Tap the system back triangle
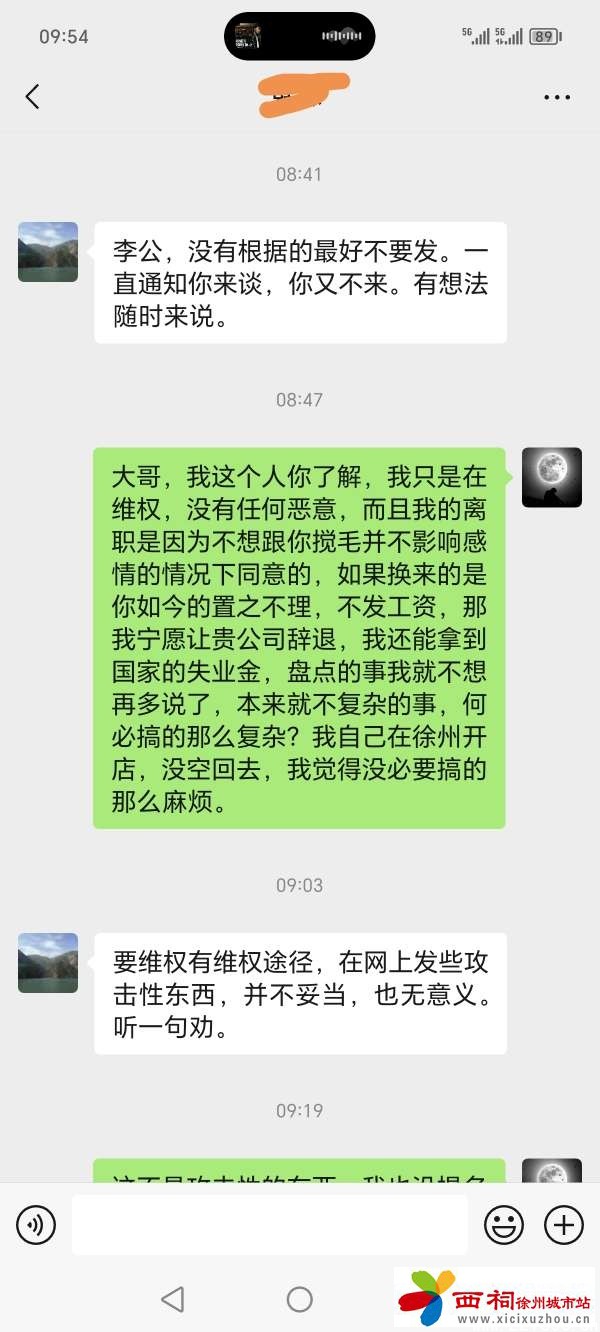Image resolution: width=600 pixels, height=1332 pixels. (x=173, y=1299)
